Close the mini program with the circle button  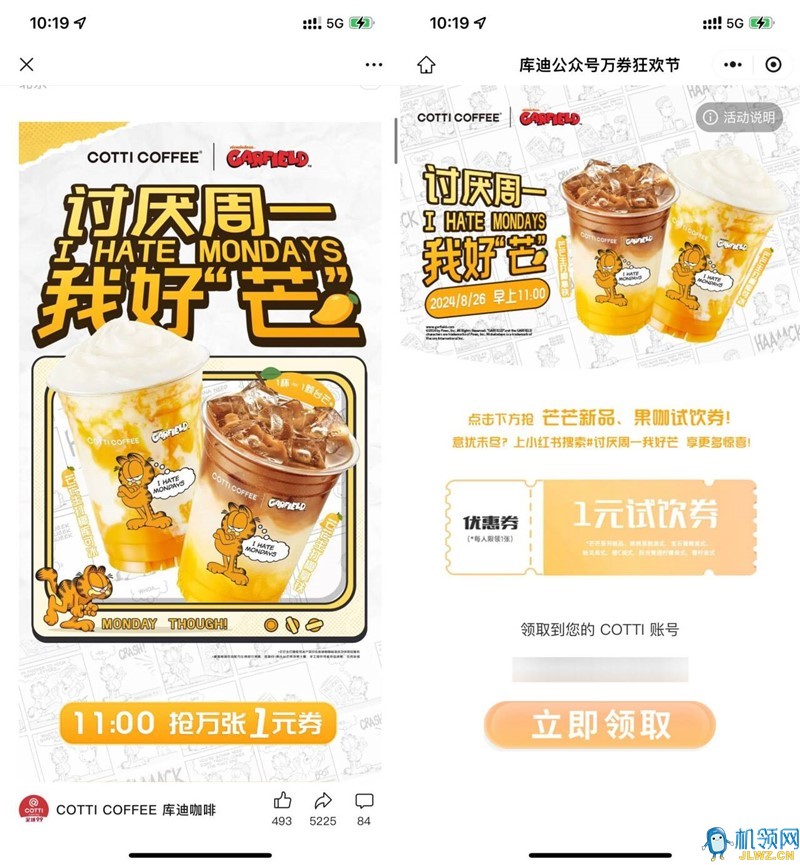pos(772,64)
